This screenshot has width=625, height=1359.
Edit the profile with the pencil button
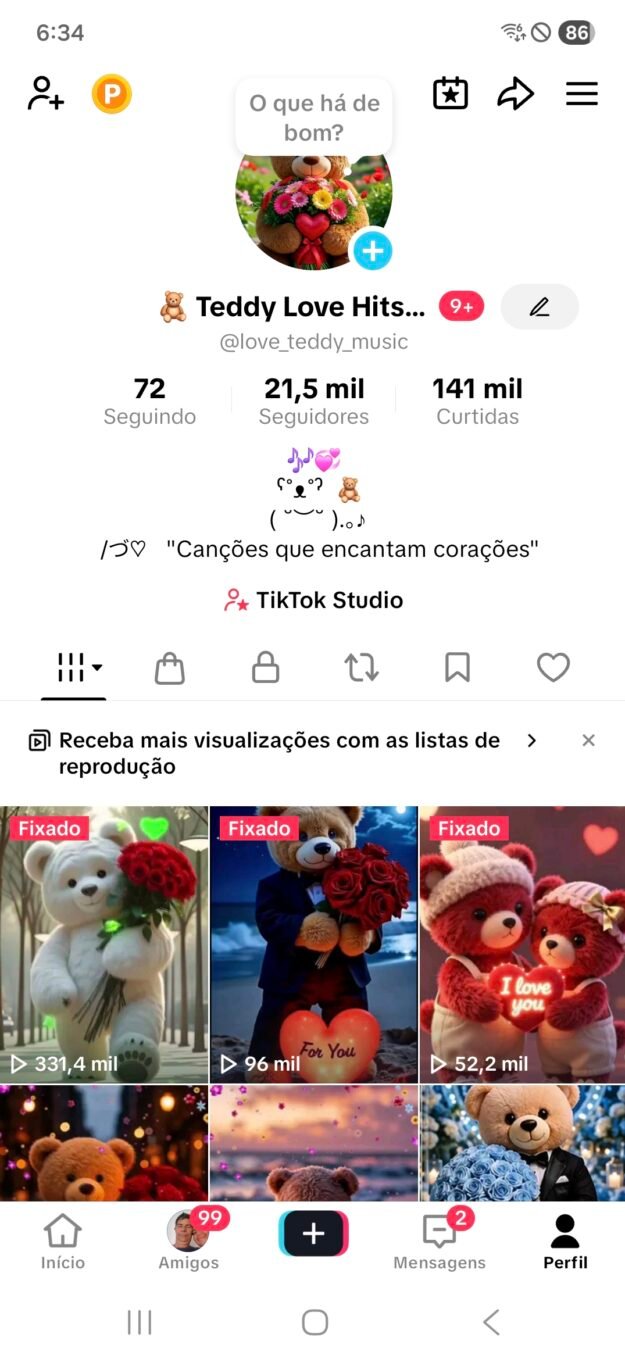click(539, 307)
